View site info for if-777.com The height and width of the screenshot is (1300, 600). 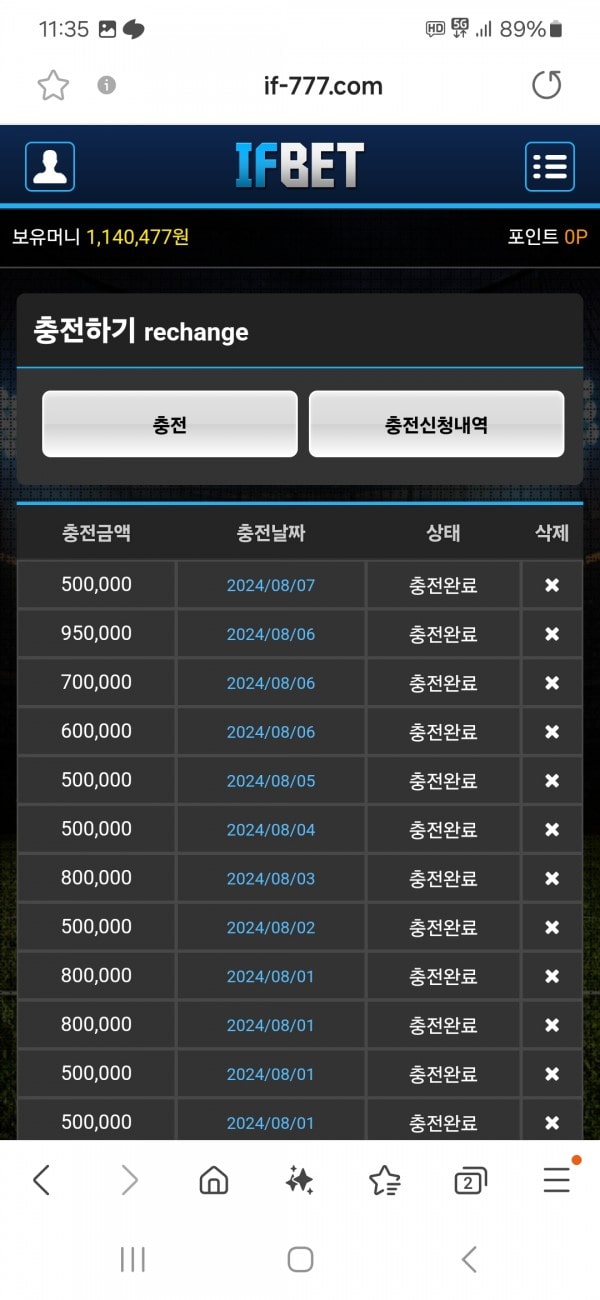[x=107, y=86]
